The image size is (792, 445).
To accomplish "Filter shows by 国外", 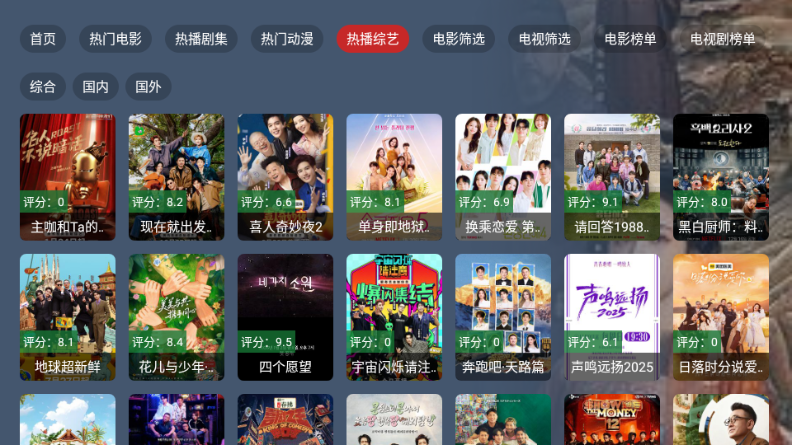I will click(x=148, y=86).
